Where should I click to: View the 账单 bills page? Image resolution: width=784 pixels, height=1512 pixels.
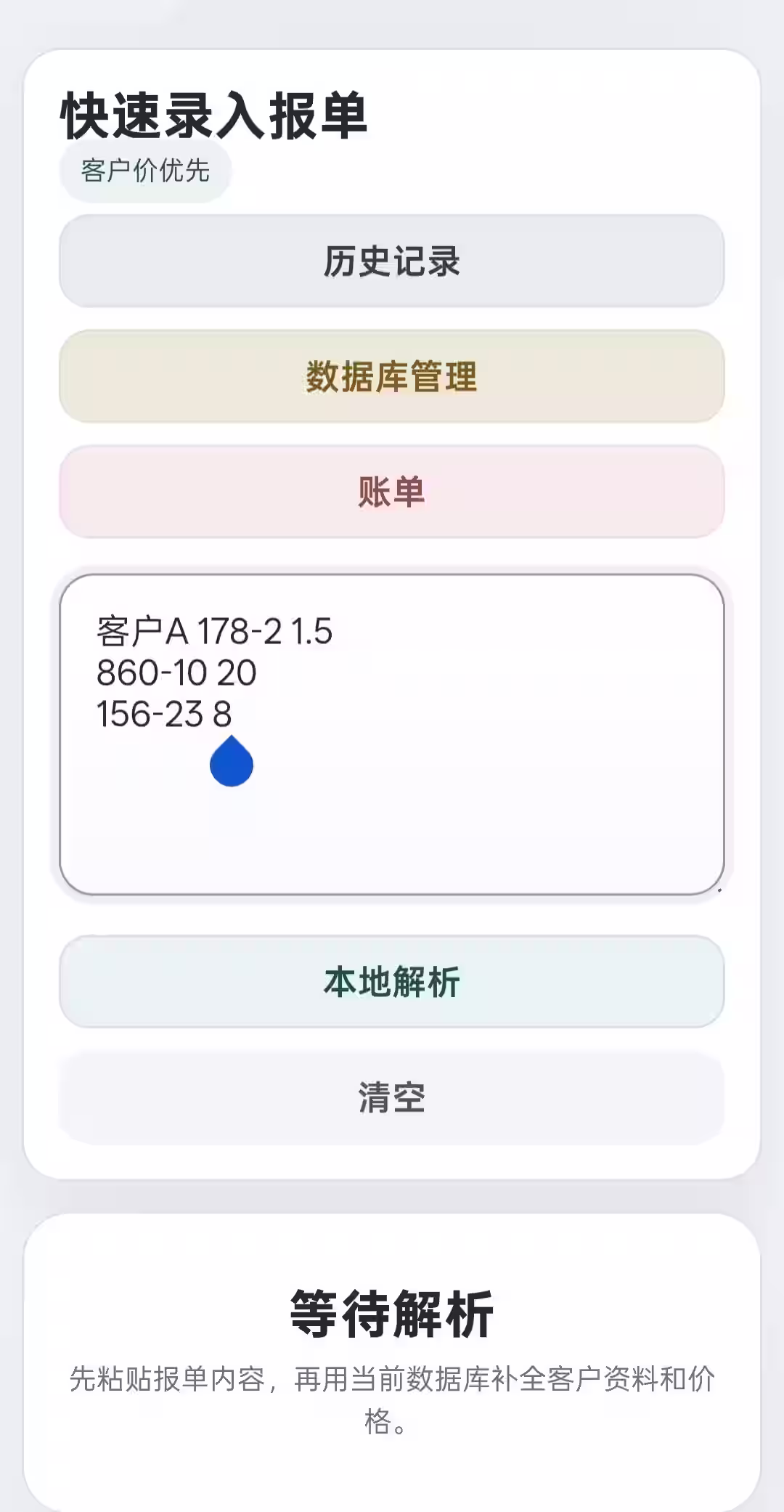point(392,494)
